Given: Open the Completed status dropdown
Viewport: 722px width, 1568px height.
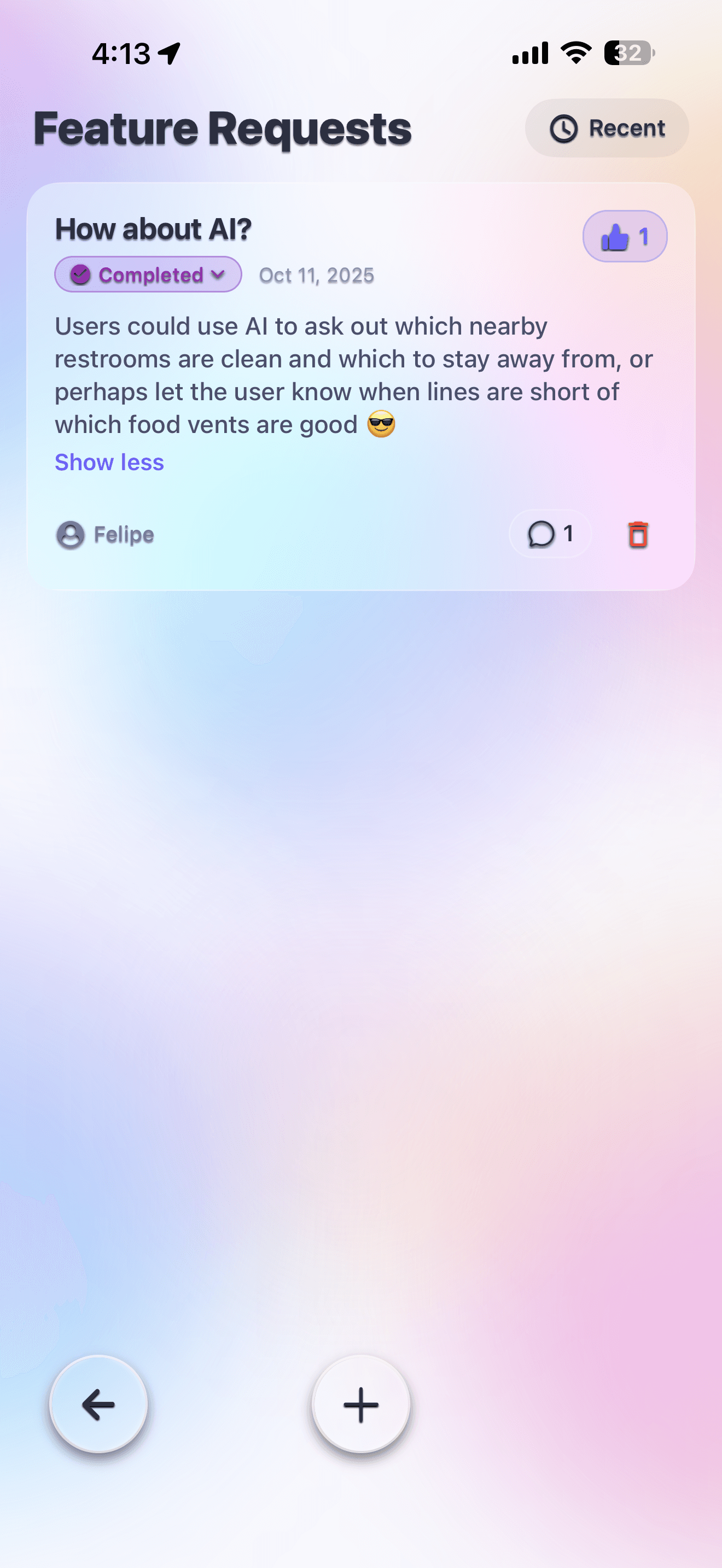Looking at the screenshot, I should pos(148,275).
